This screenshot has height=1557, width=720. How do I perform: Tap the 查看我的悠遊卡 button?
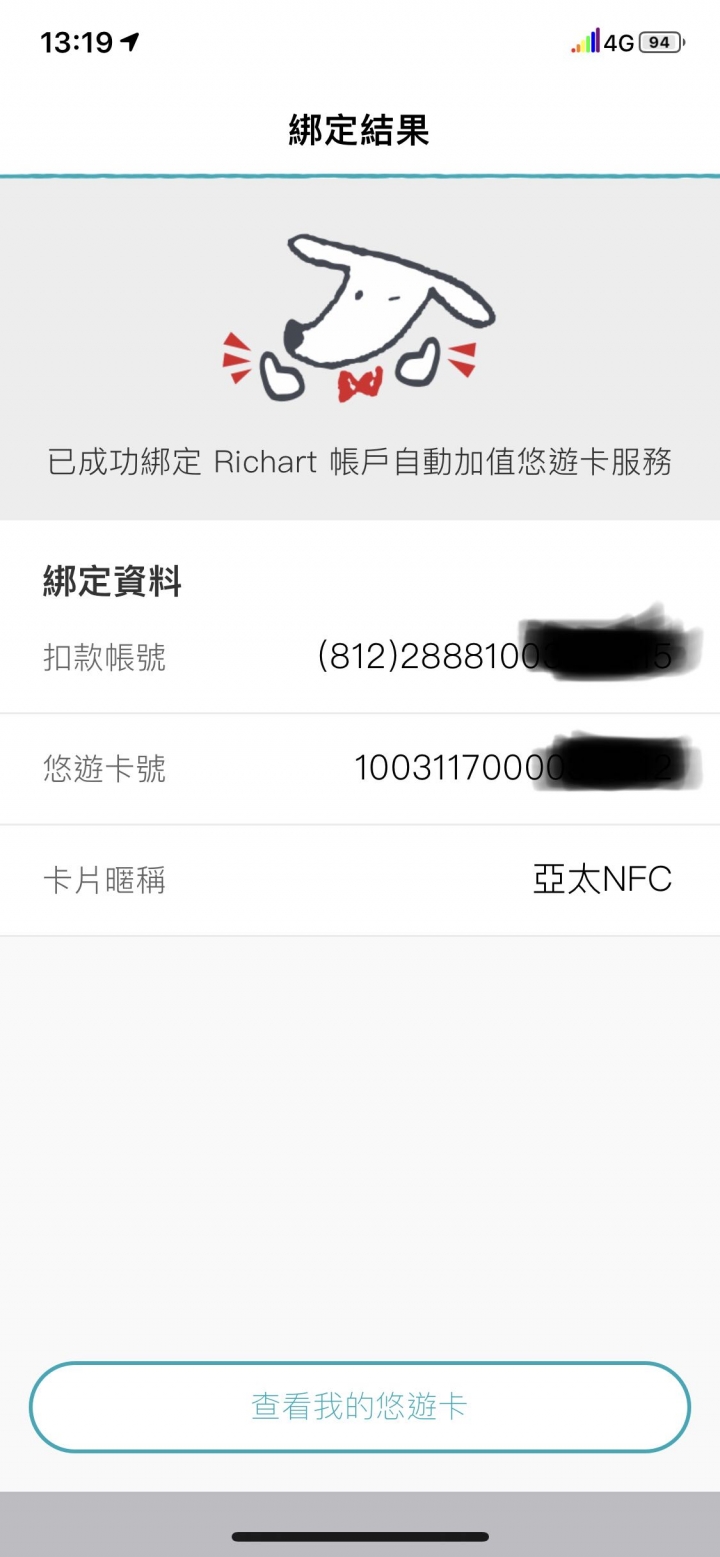coord(360,1406)
